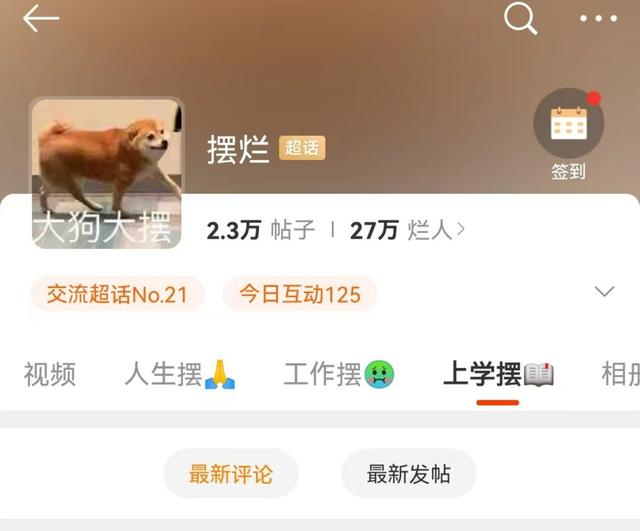
Task: Sort posts by 最新评论
Action: (x=231, y=474)
